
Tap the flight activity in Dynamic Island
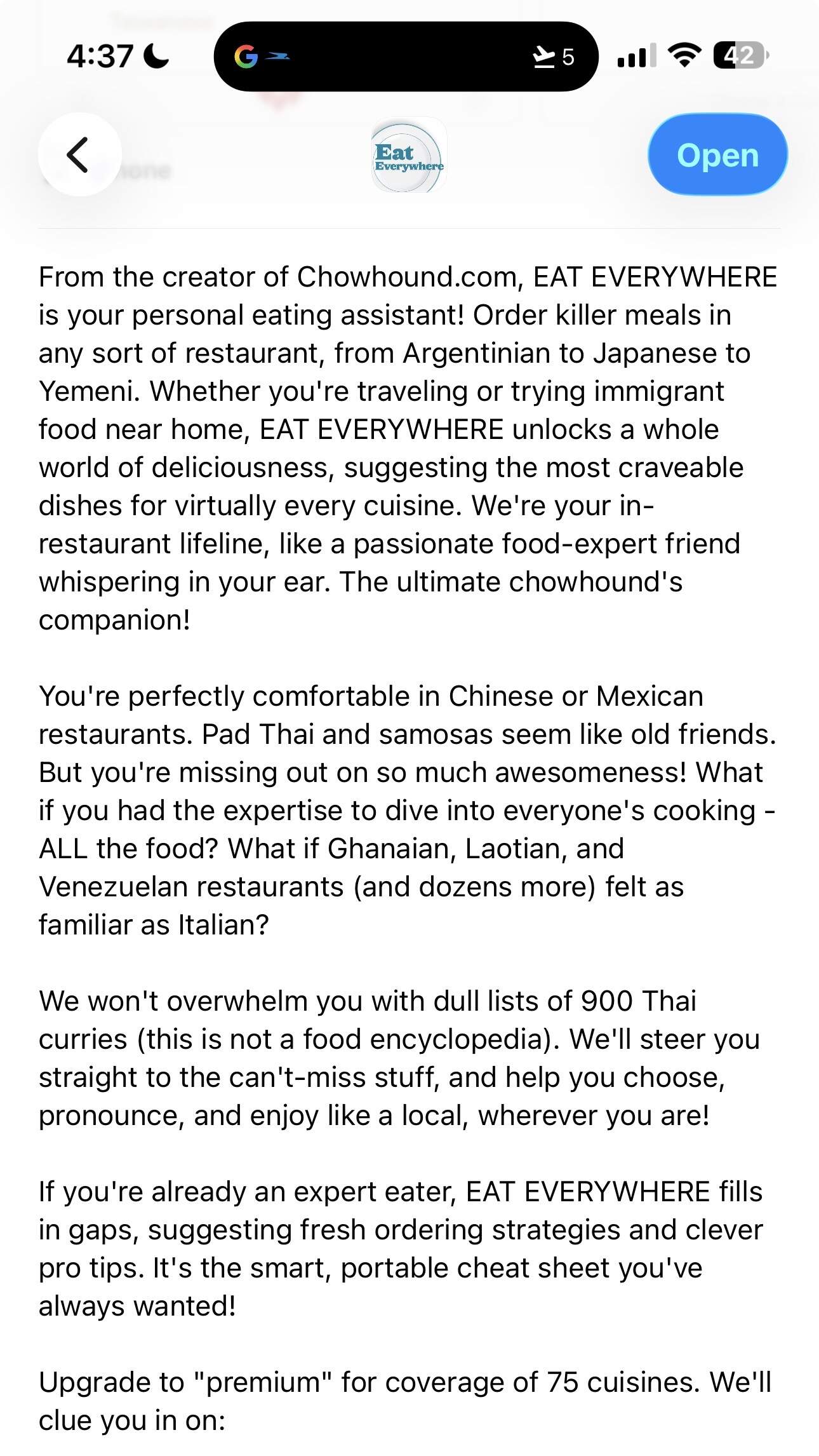[552, 57]
